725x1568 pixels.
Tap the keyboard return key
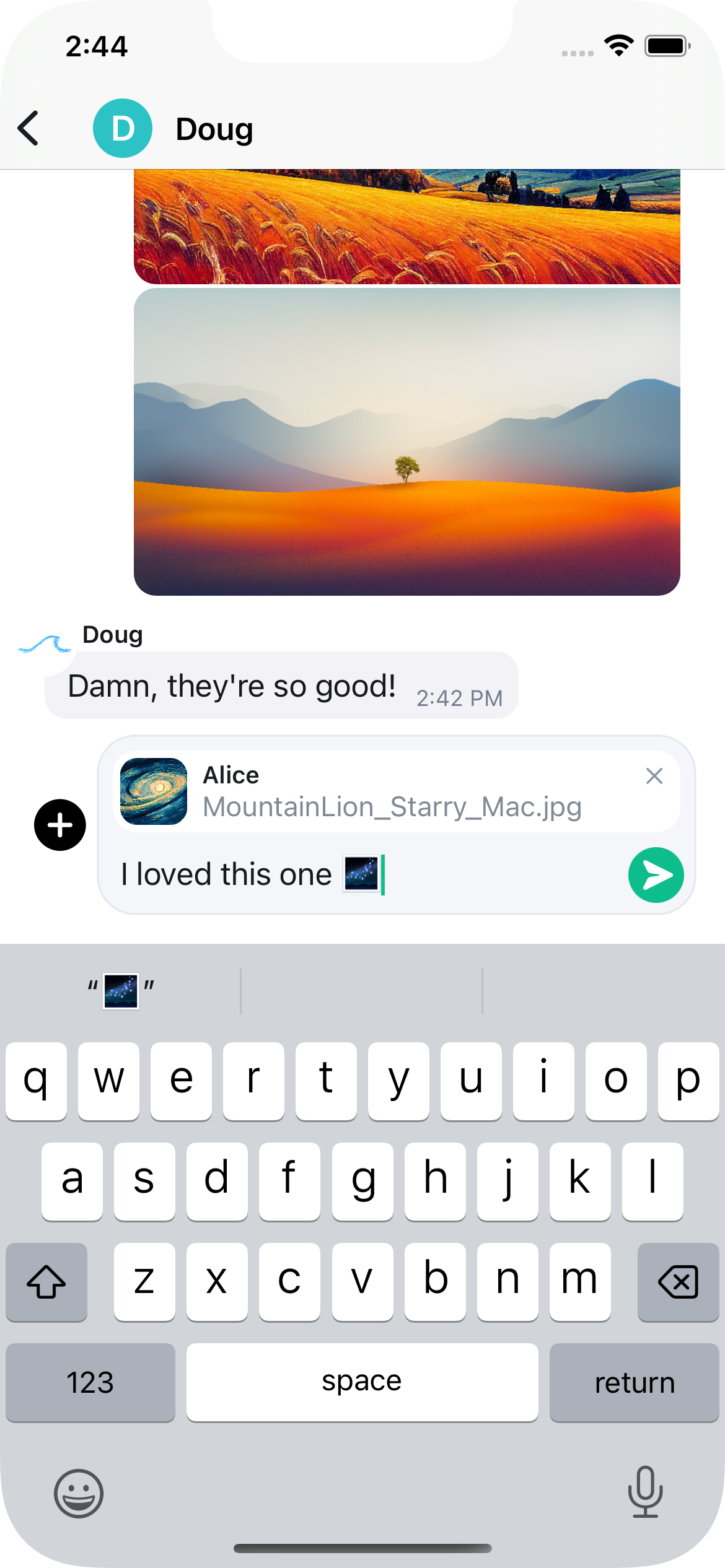pyautogui.click(x=634, y=1383)
